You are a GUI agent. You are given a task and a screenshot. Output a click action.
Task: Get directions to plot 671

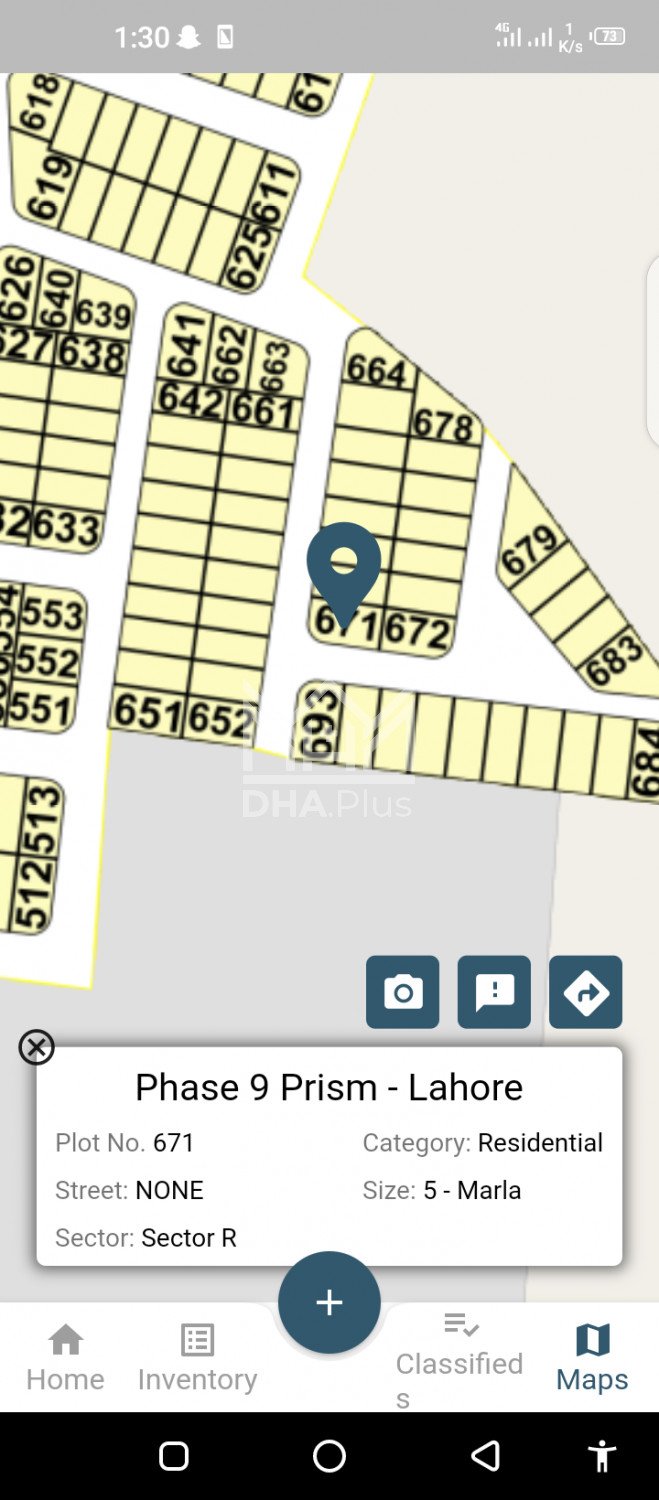(x=585, y=992)
